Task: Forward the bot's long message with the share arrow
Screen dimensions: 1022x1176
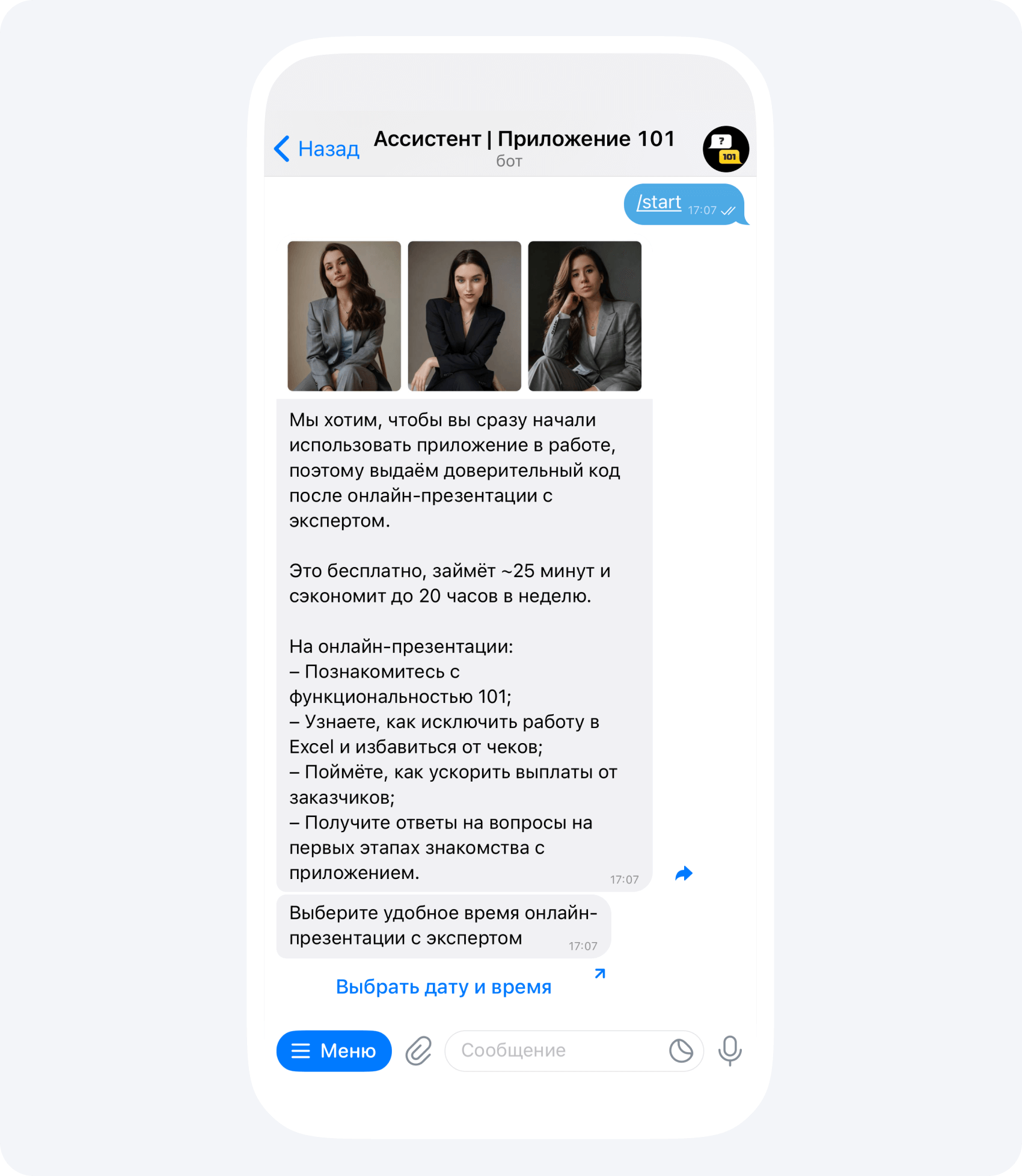Action: pyautogui.click(x=684, y=874)
